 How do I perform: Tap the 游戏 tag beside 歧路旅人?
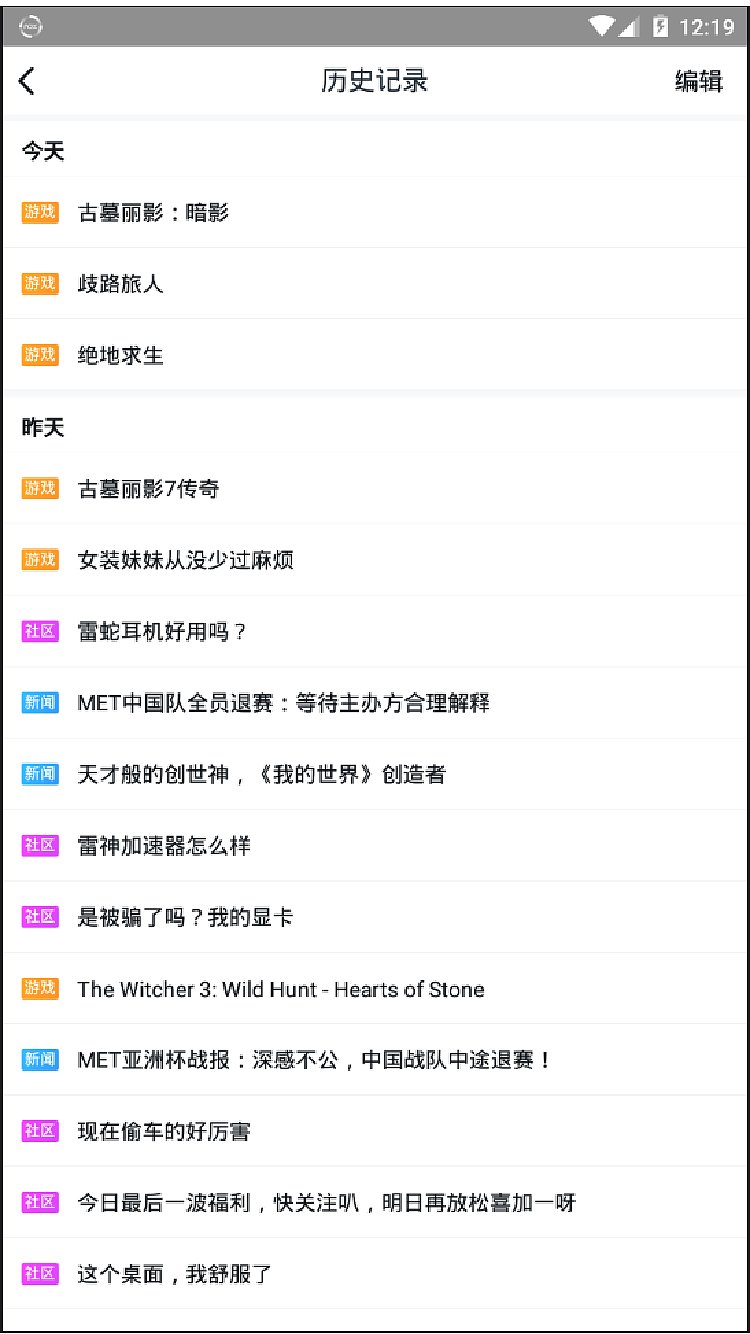[x=40, y=284]
